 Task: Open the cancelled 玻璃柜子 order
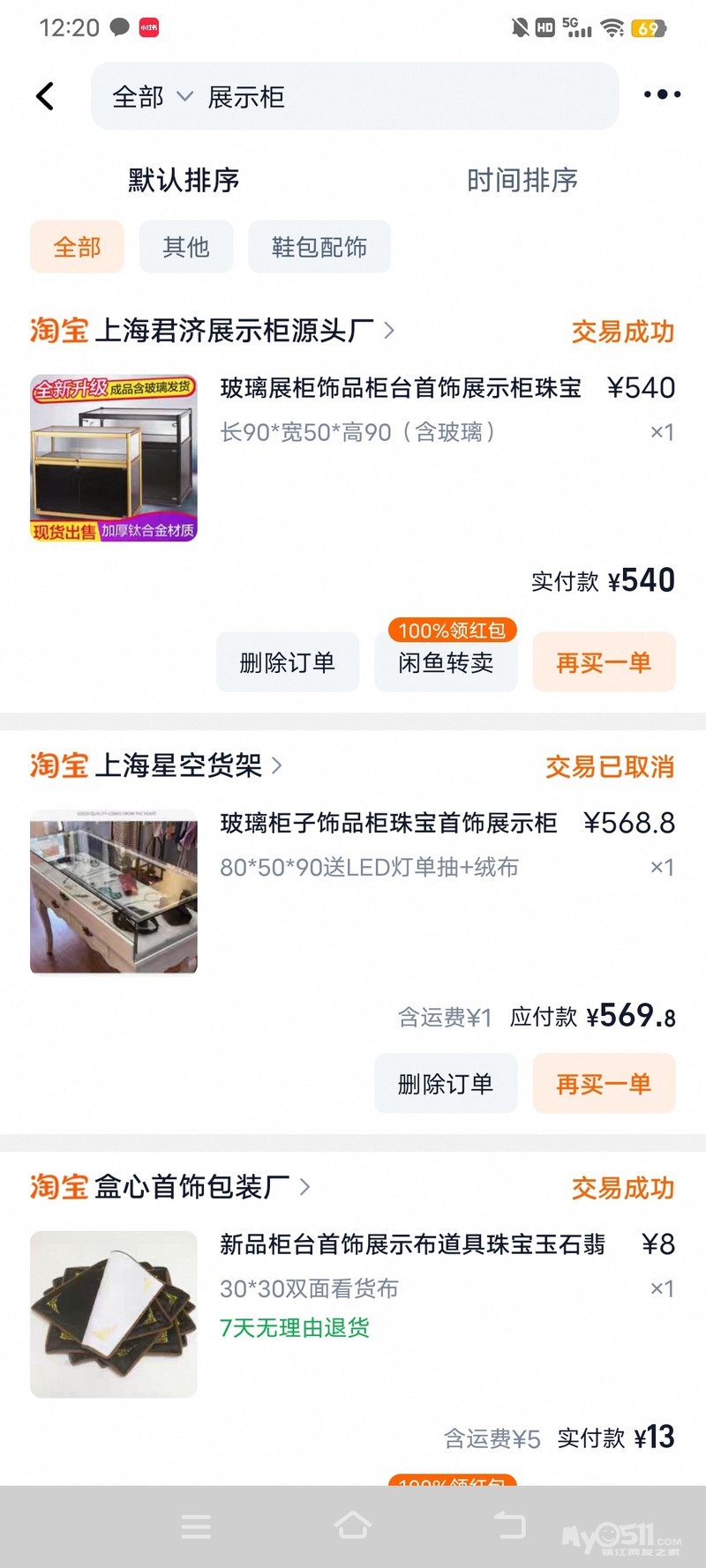point(388,823)
